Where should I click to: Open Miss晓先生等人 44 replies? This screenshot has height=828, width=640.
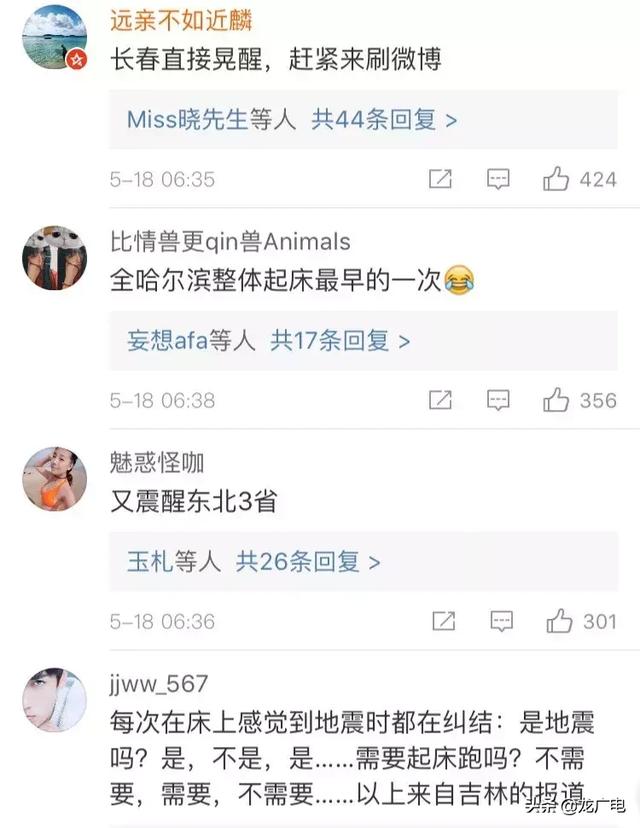[x=292, y=120]
